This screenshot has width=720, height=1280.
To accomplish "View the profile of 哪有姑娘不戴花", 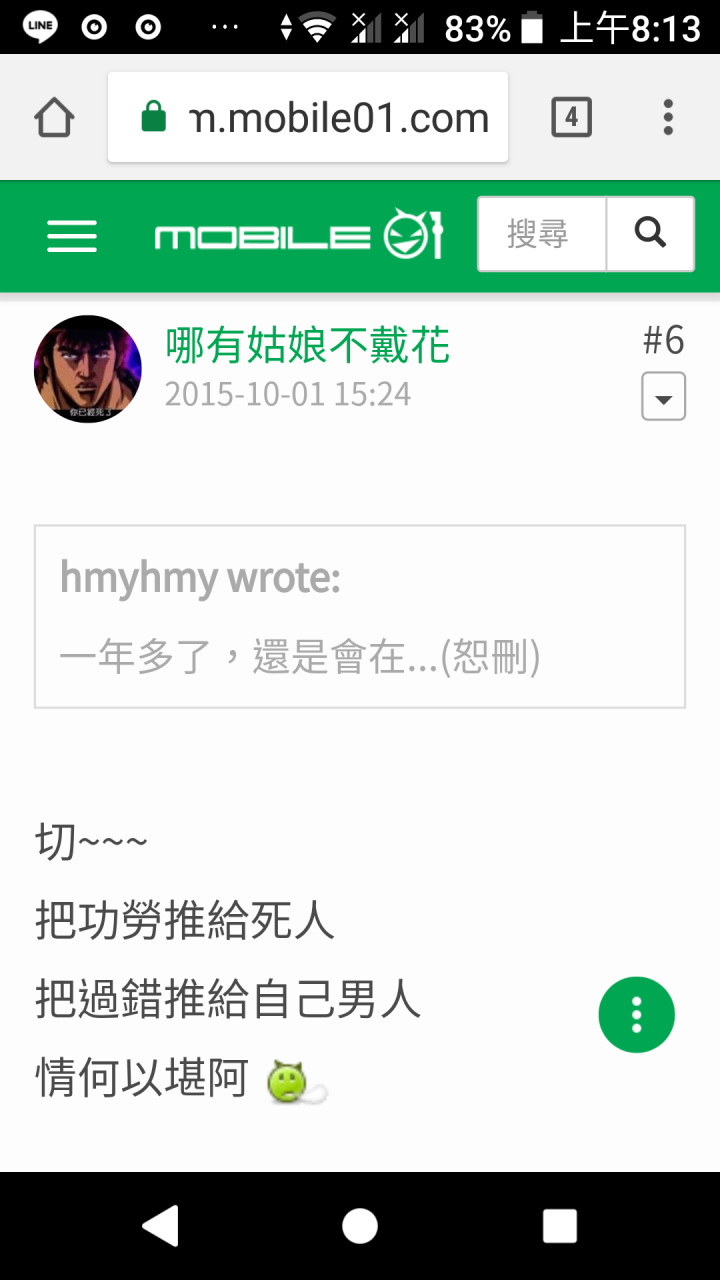I will (308, 347).
